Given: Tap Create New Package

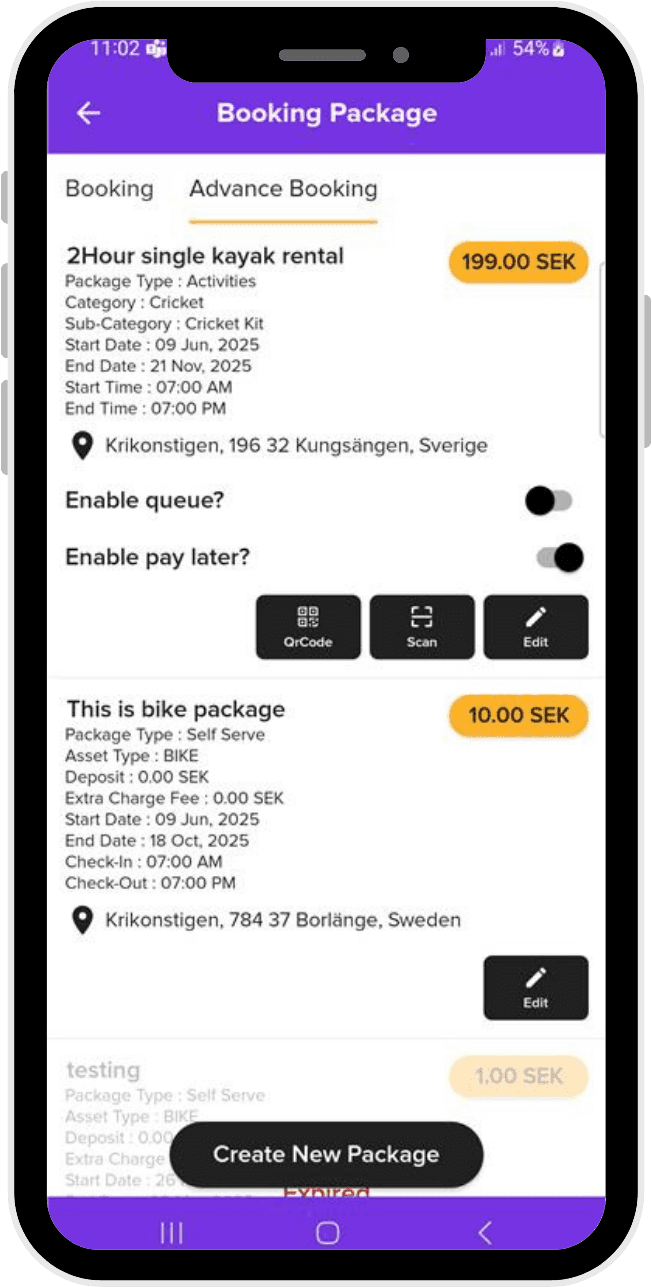Looking at the screenshot, I should (x=326, y=1154).
